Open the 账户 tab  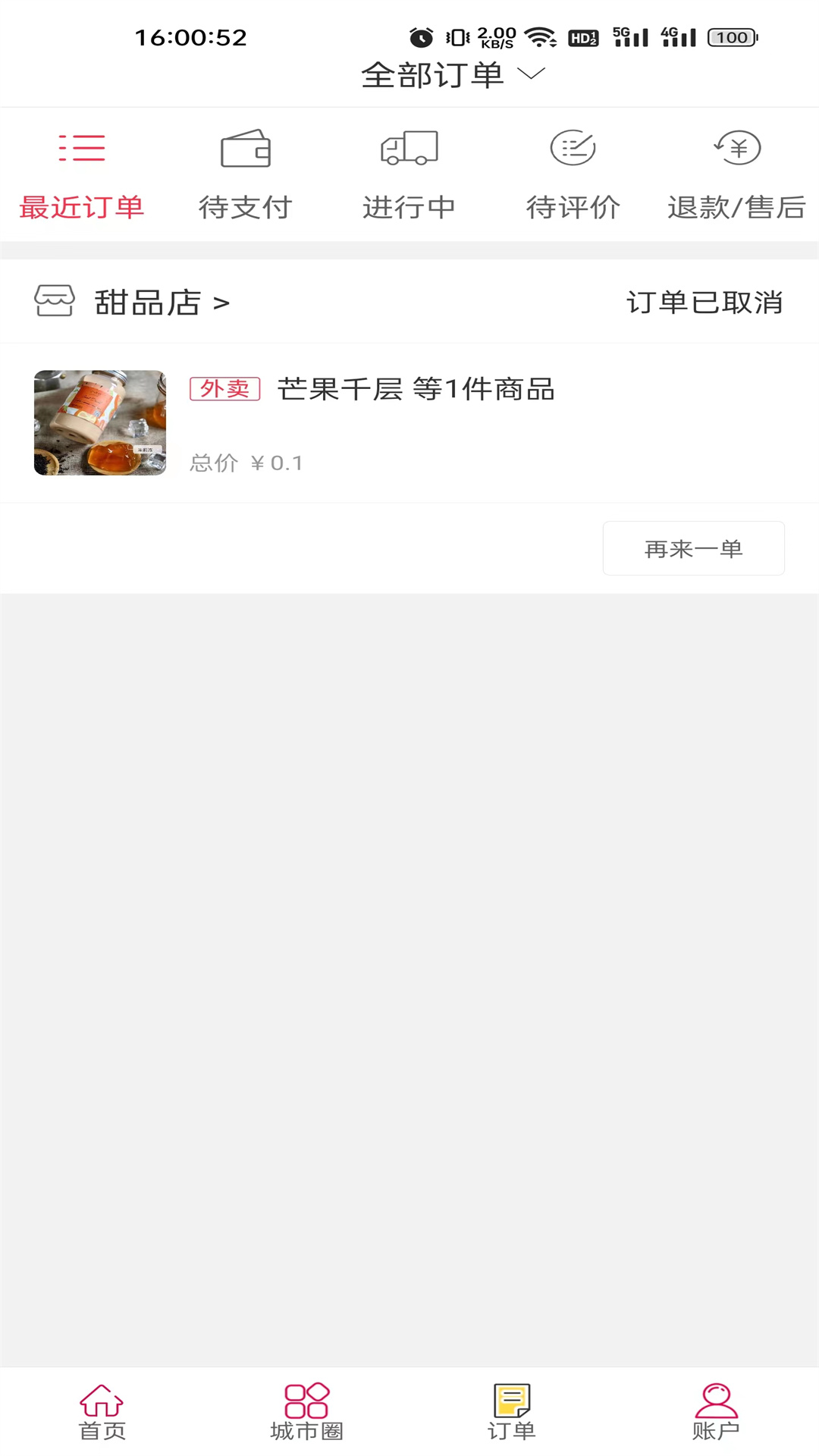click(x=716, y=1412)
